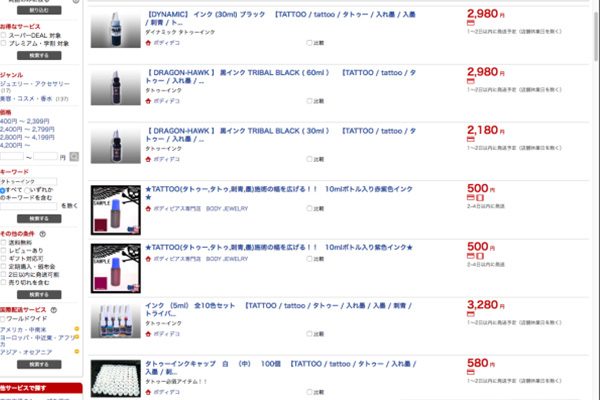Tick the レビューあり condition checkbox
Viewport: 600px width, 400px height.
tap(4, 250)
